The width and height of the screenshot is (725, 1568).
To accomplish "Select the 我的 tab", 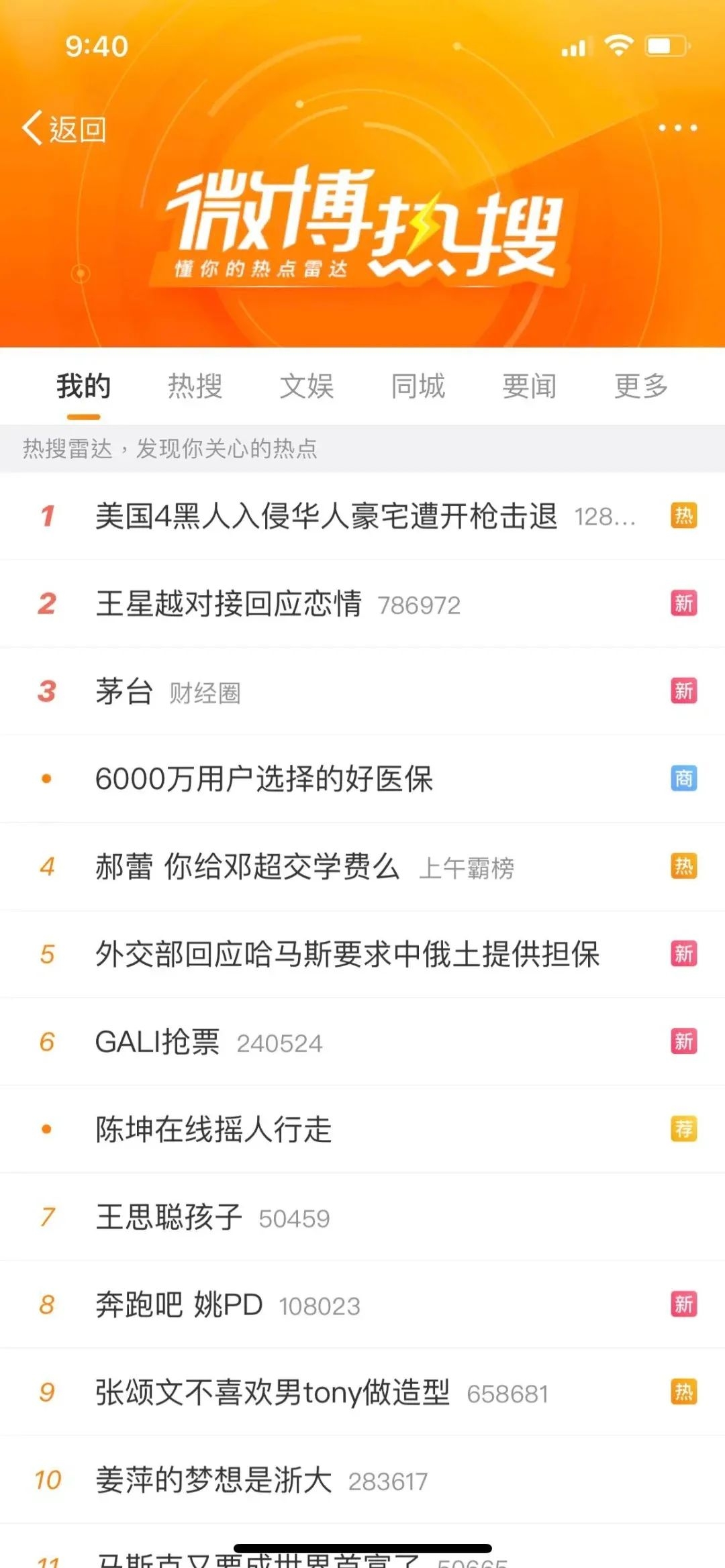I will tap(83, 386).
